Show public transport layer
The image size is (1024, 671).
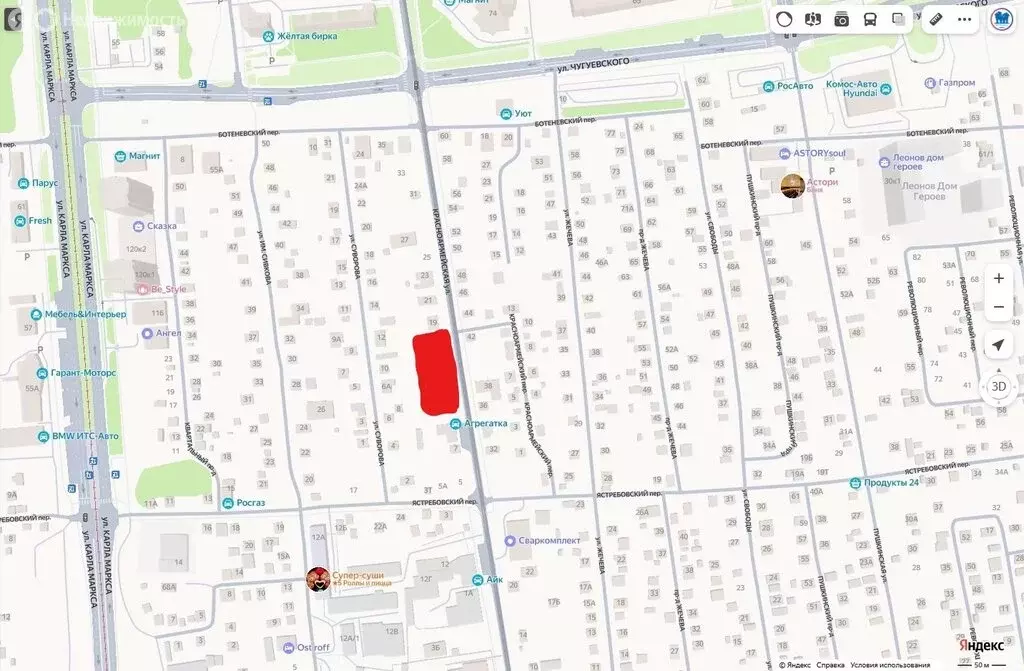[x=870, y=19]
